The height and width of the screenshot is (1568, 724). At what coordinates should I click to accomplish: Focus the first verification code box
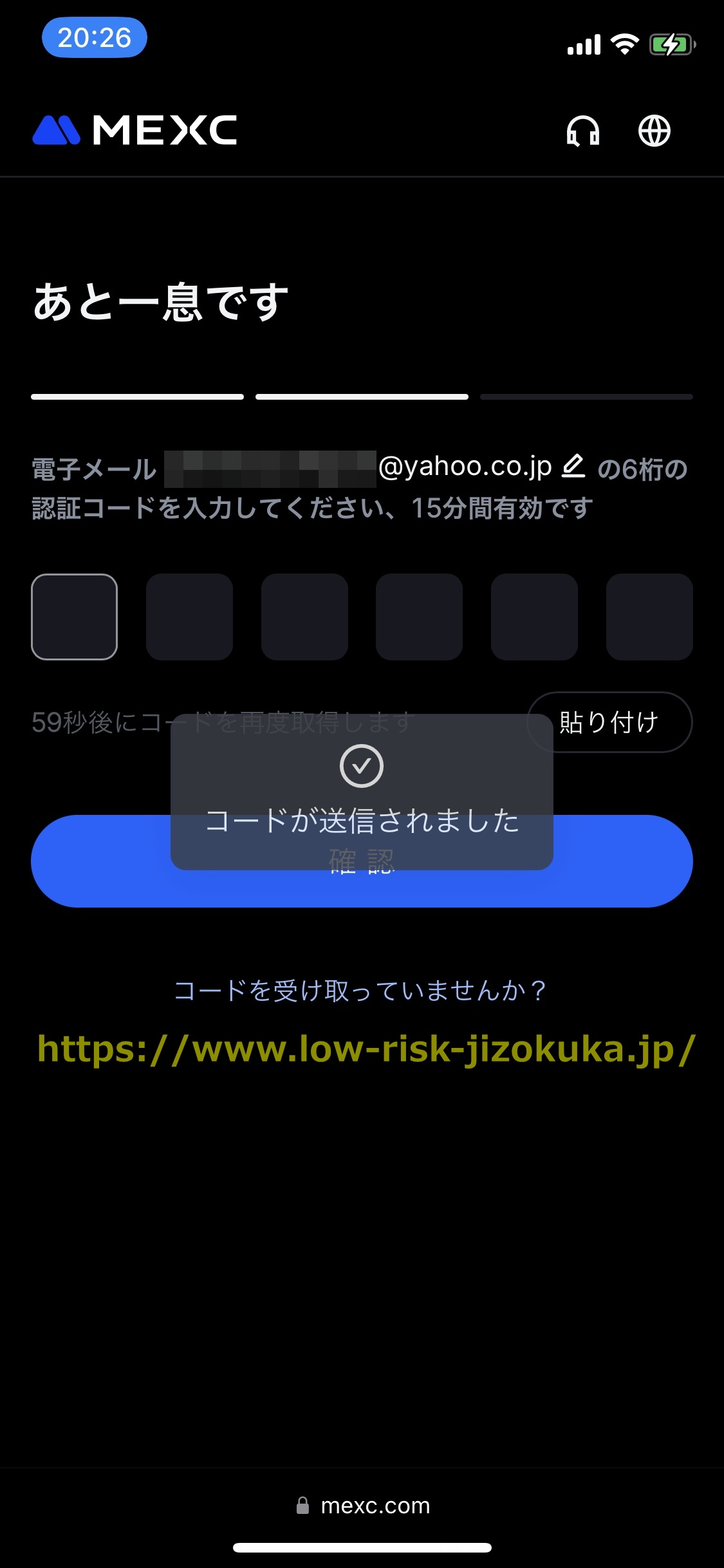coord(75,617)
